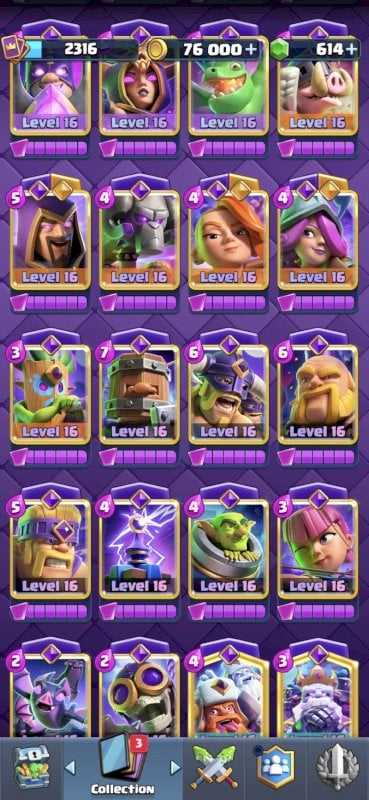Tap the right arrow beside Collection
Viewport: 369px width, 800px height.
(176, 767)
